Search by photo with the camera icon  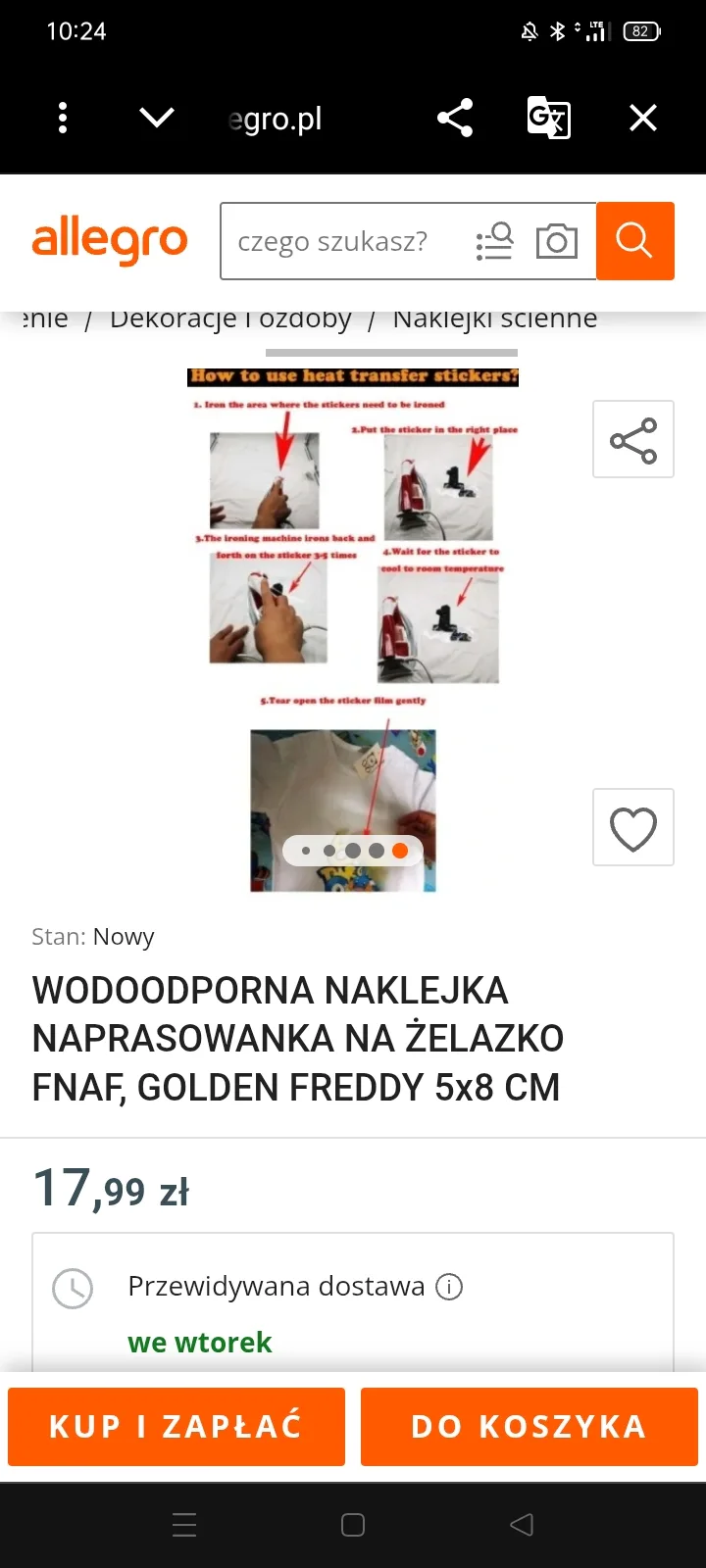tap(556, 241)
